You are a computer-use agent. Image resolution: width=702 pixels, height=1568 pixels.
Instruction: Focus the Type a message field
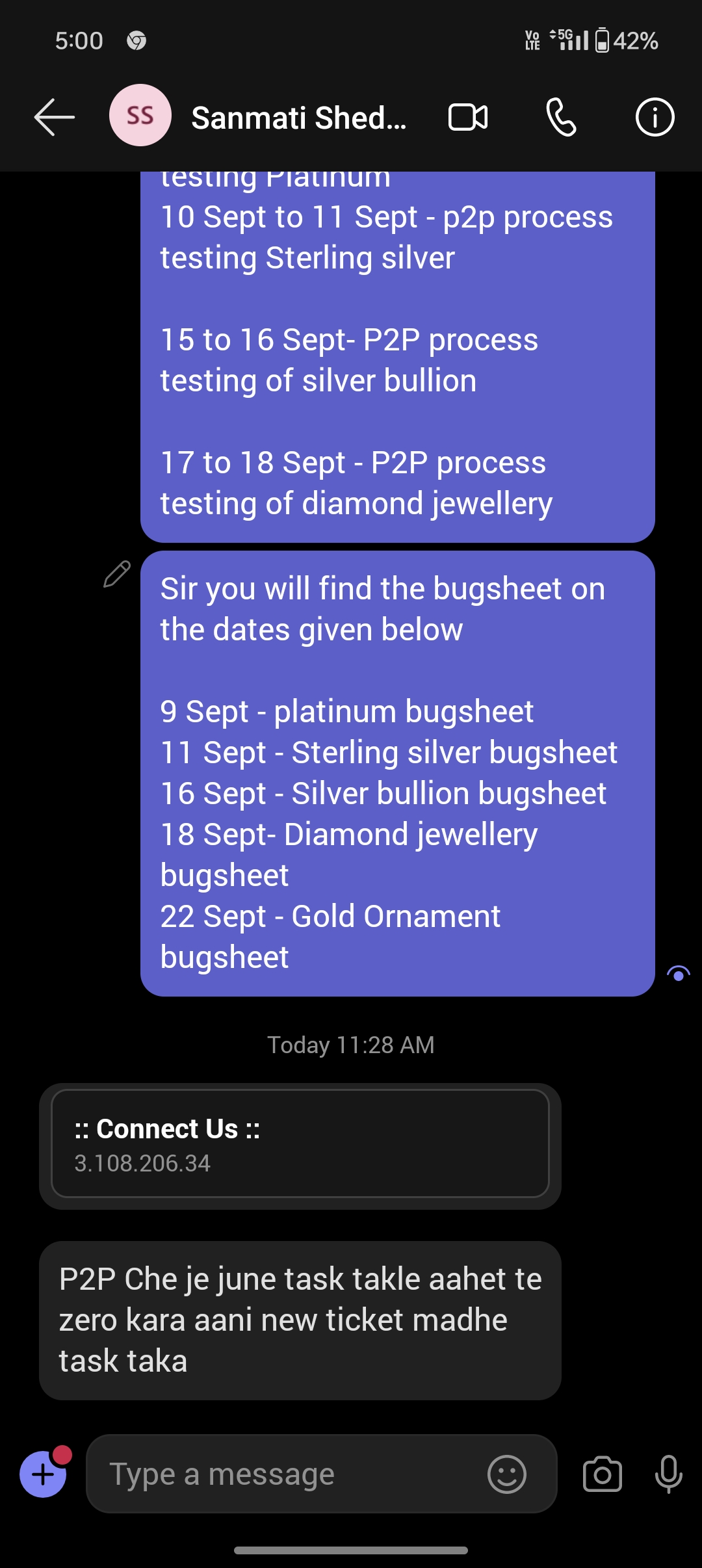pos(286,1474)
